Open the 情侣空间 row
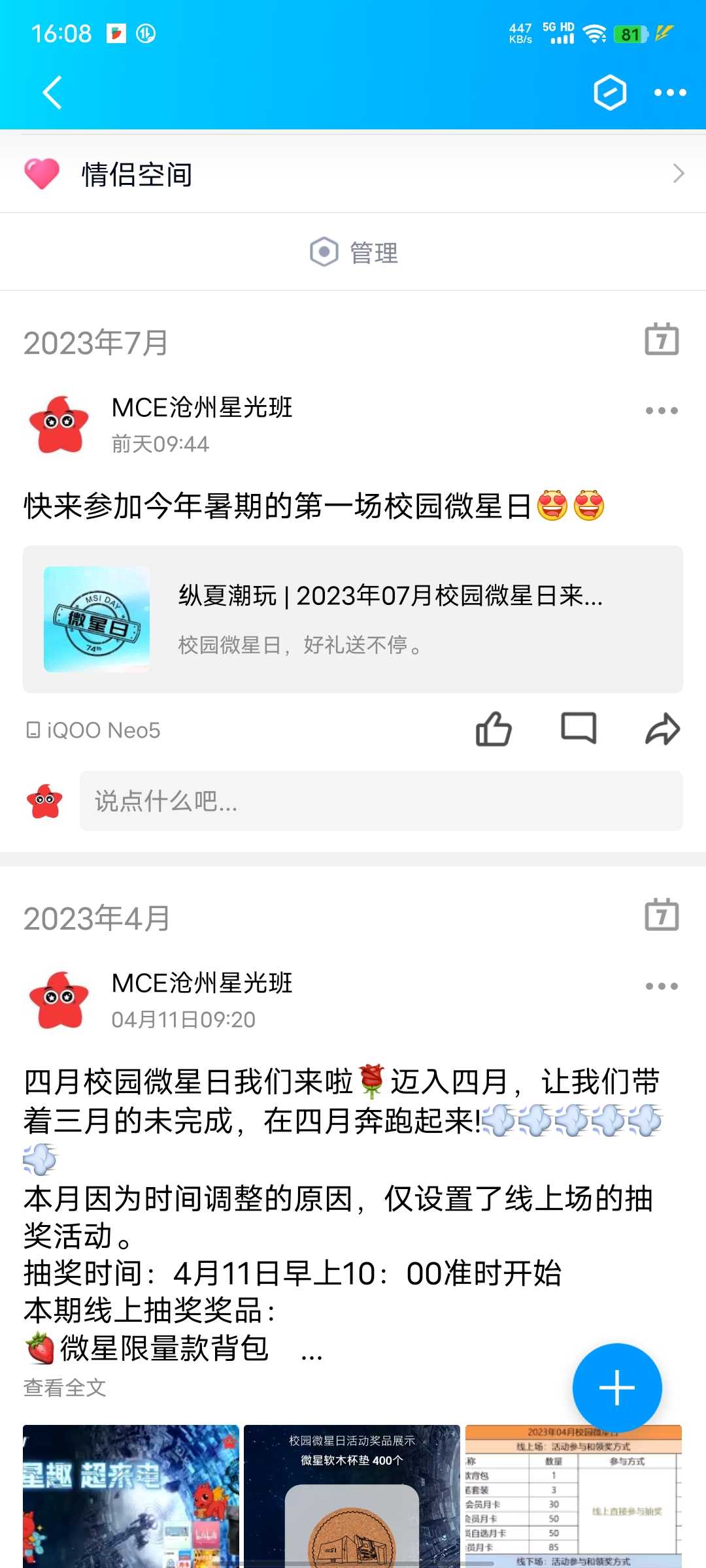 click(x=353, y=174)
